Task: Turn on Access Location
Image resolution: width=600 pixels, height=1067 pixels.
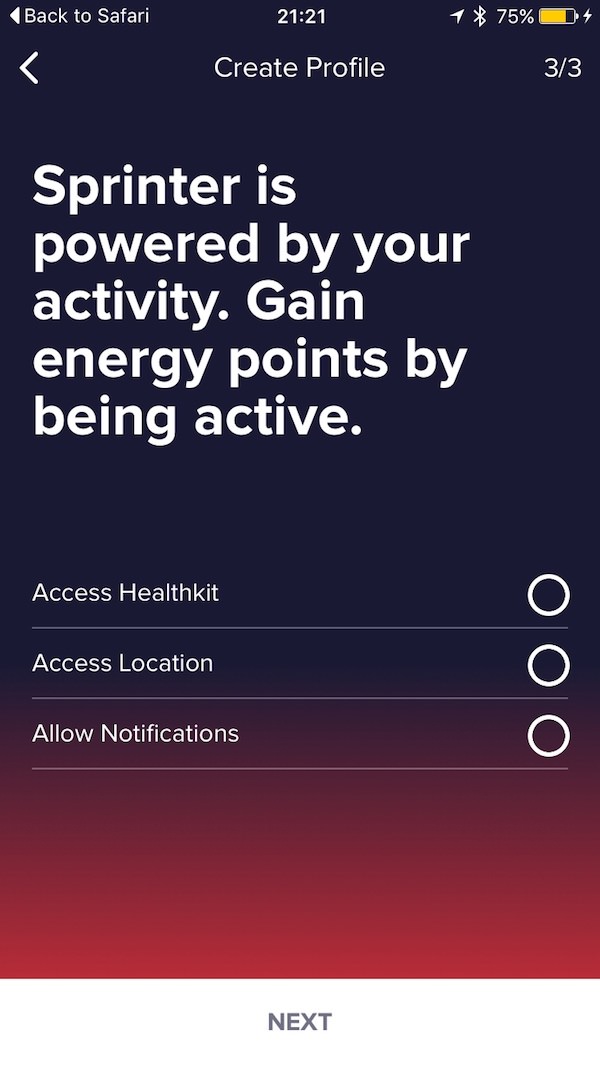Action: pyautogui.click(x=548, y=665)
